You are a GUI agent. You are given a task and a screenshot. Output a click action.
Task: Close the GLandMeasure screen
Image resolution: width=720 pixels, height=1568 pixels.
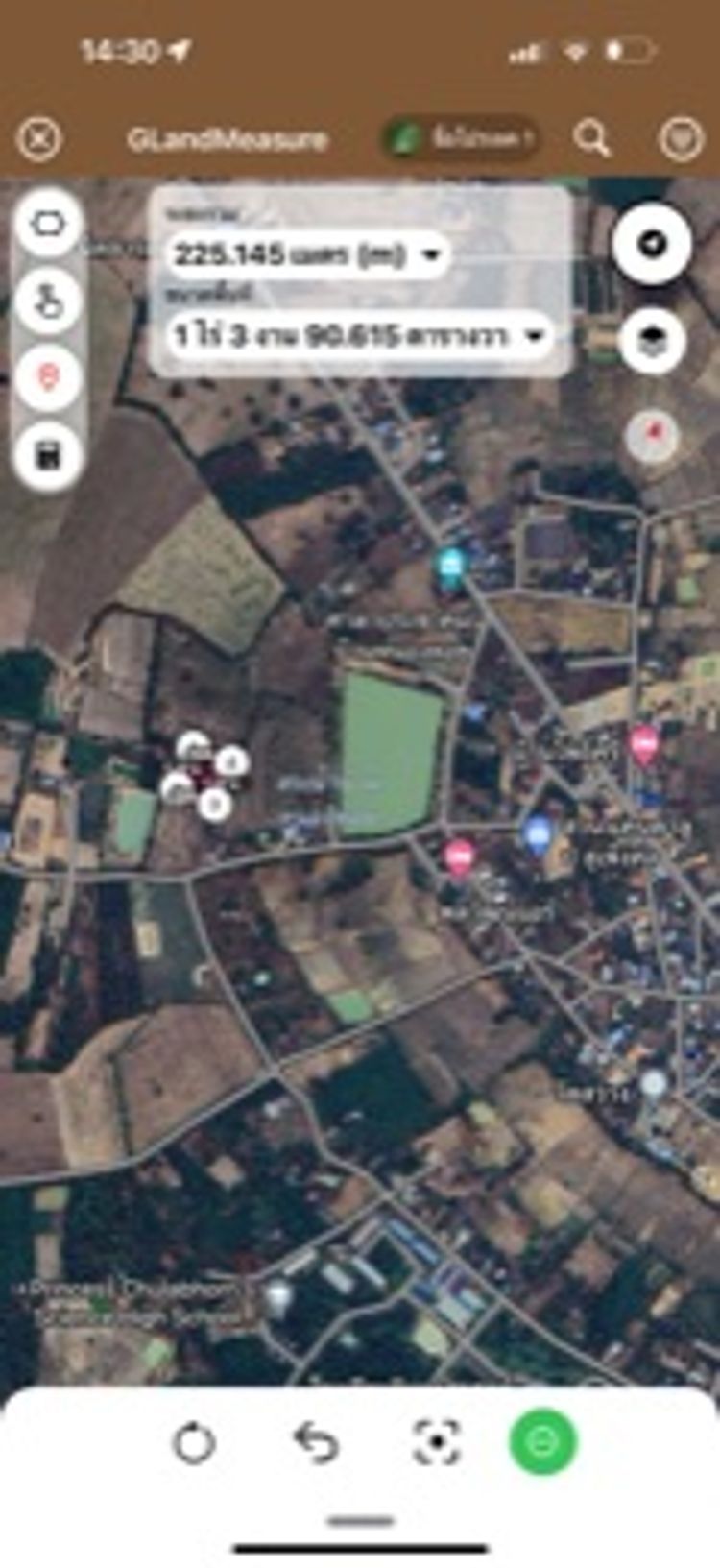tap(39, 139)
